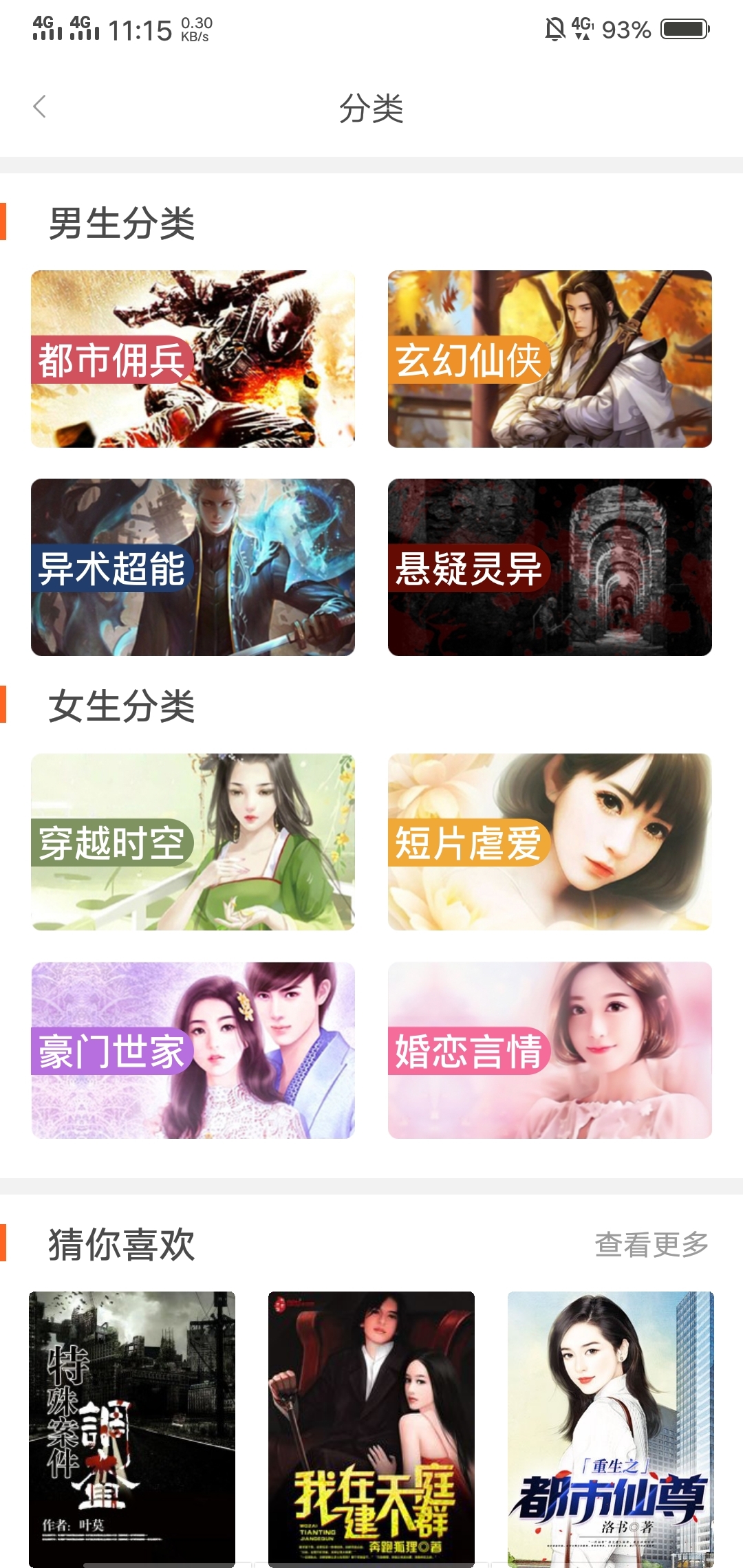
Task: Browse the 豪门世家 category
Action: (x=193, y=1050)
